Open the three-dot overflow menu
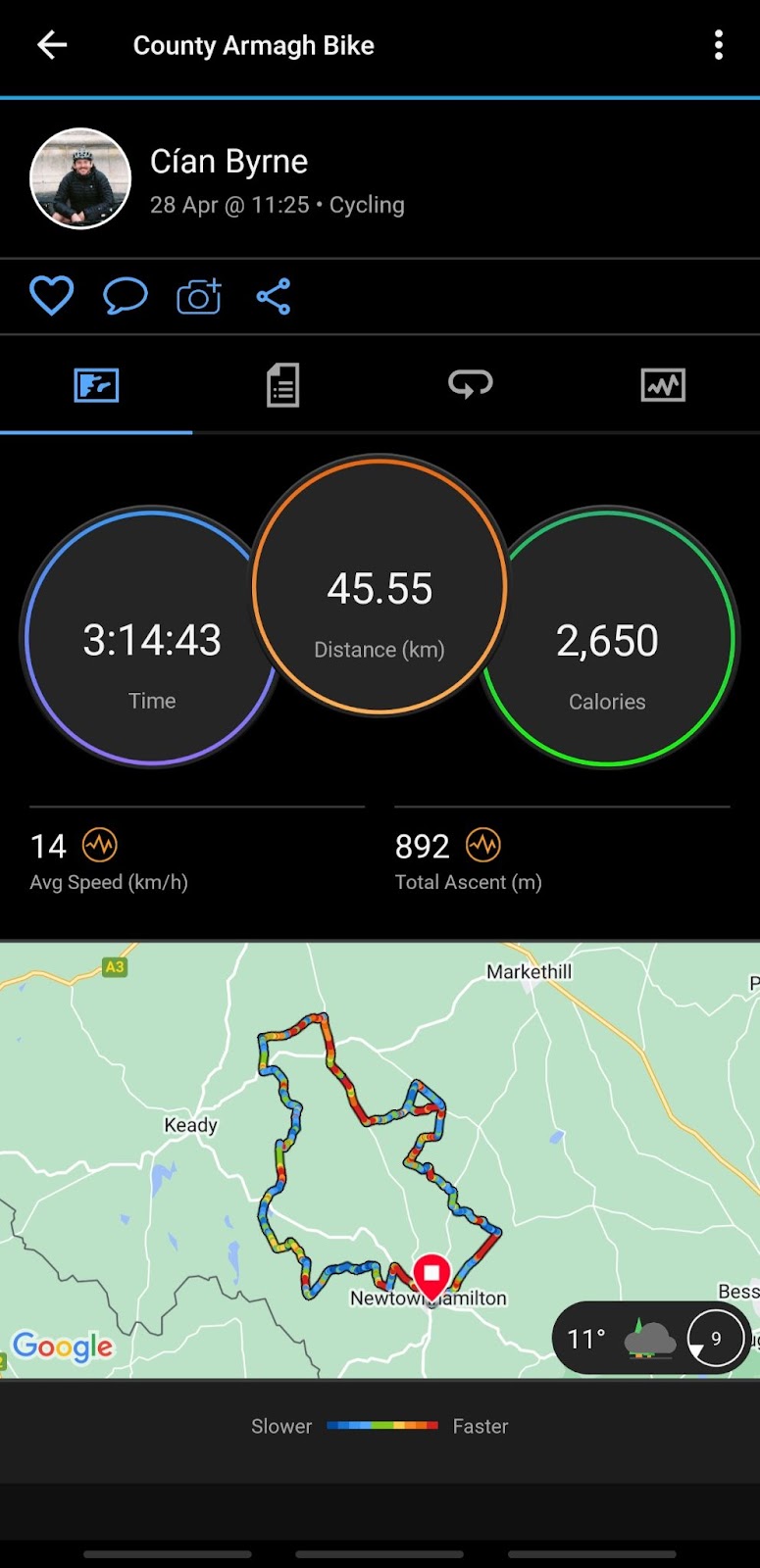 pos(719,45)
